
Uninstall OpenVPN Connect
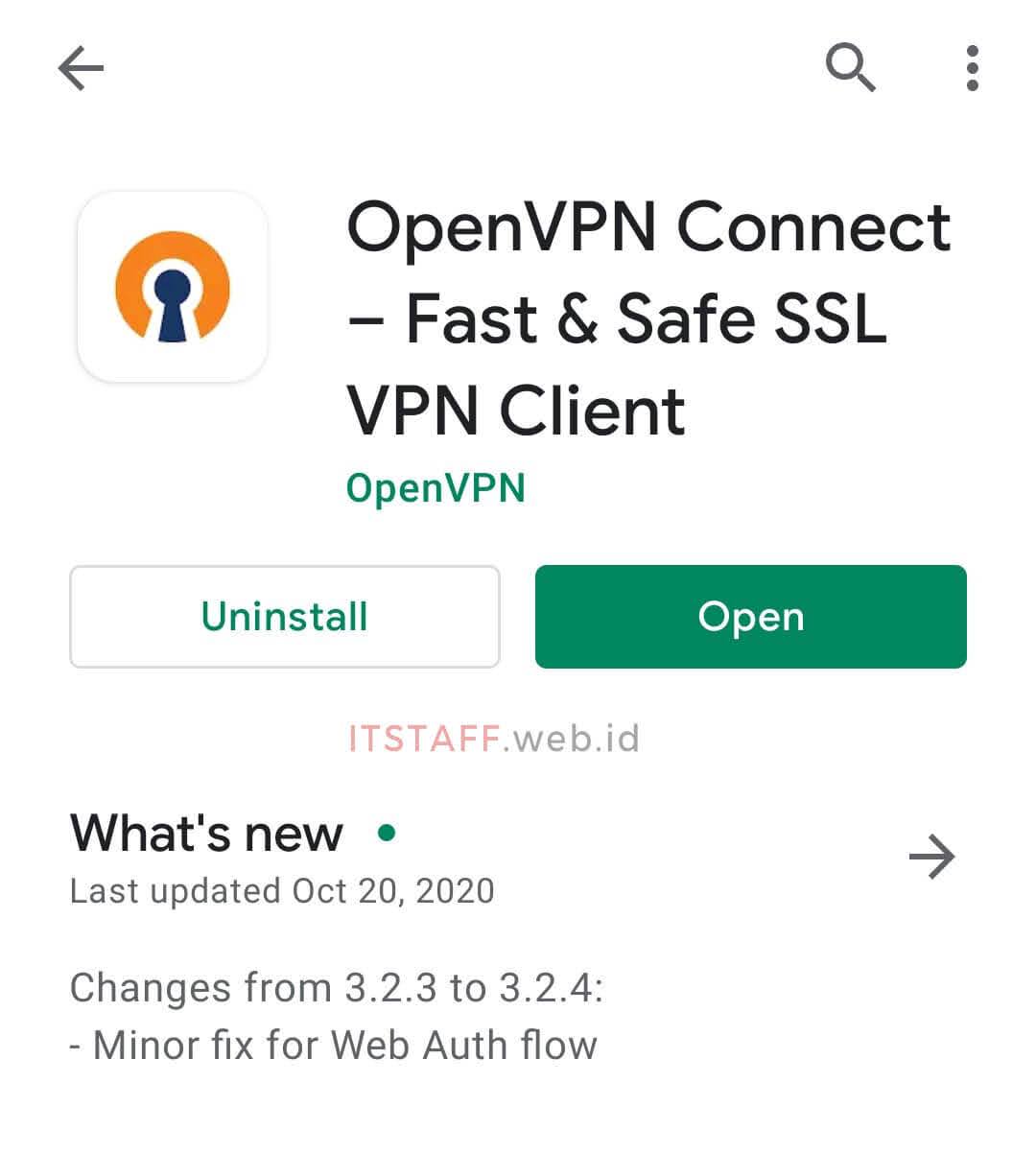point(283,617)
